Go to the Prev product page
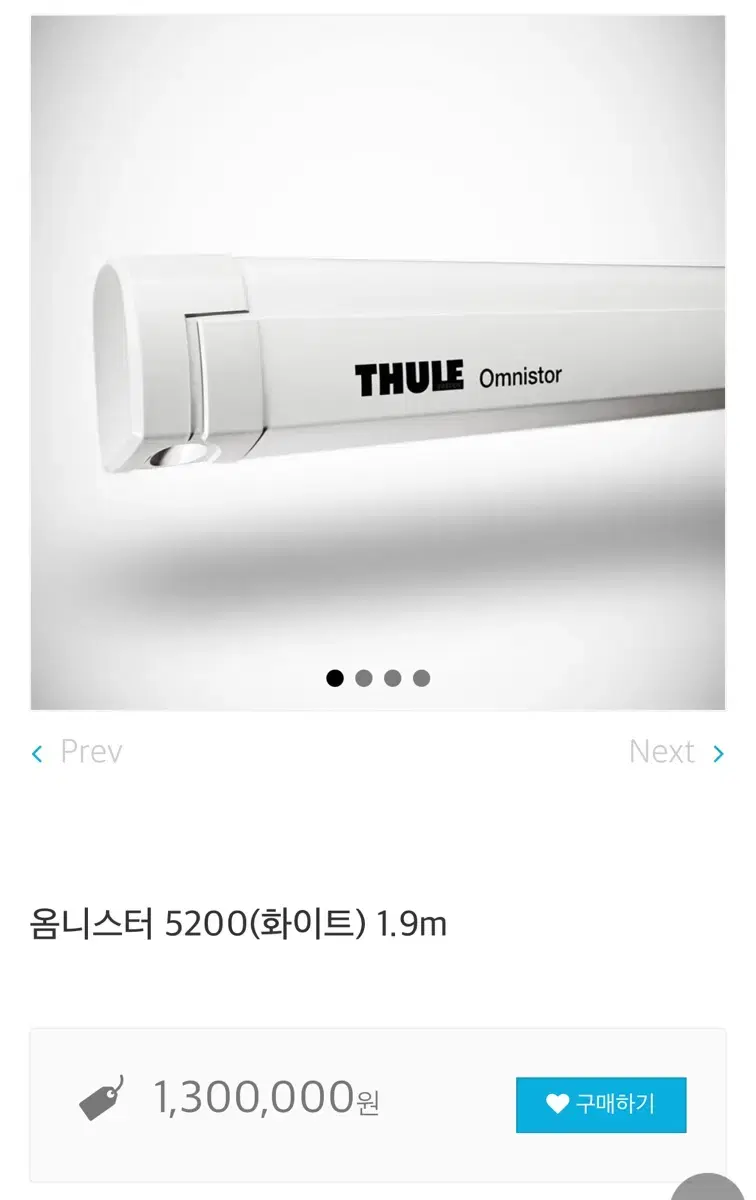 [x=91, y=752]
